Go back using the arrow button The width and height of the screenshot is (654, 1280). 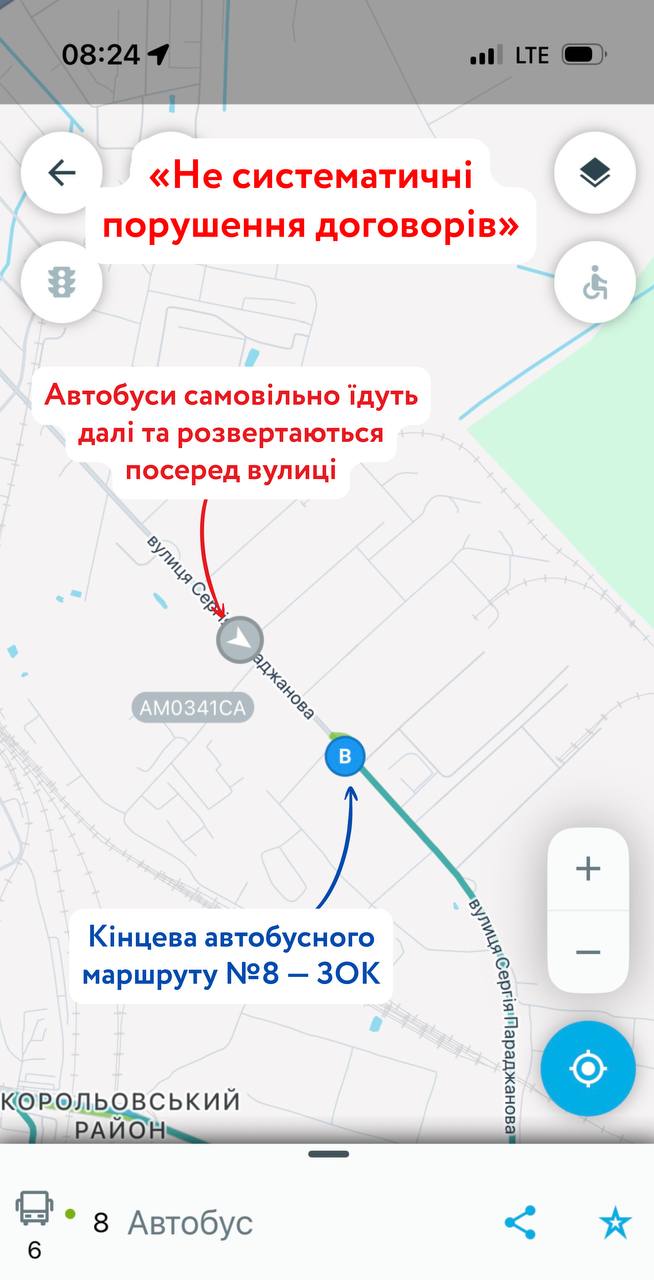tap(62, 173)
